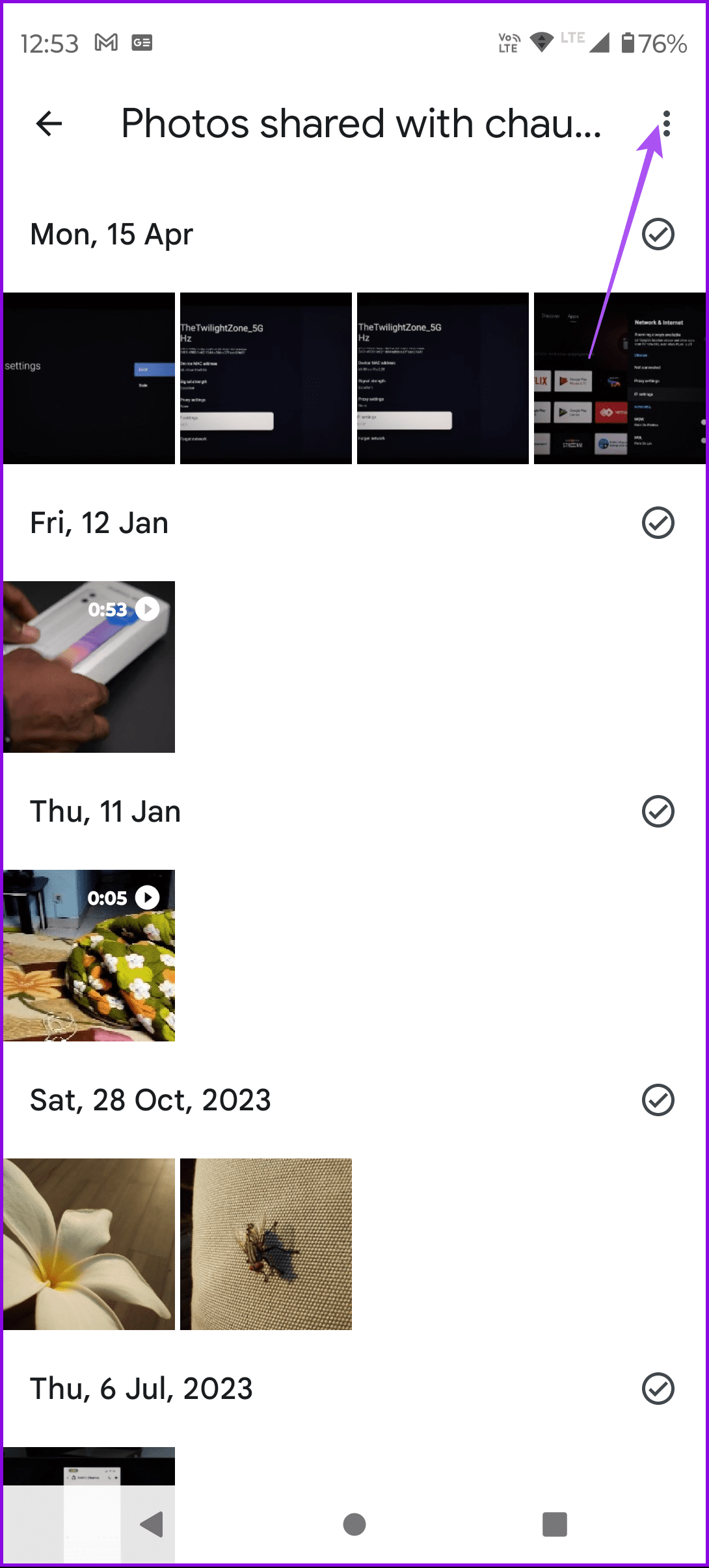Open the dark TV settings screenshot
This screenshot has height=1568, width=709.
click(89, 378)
